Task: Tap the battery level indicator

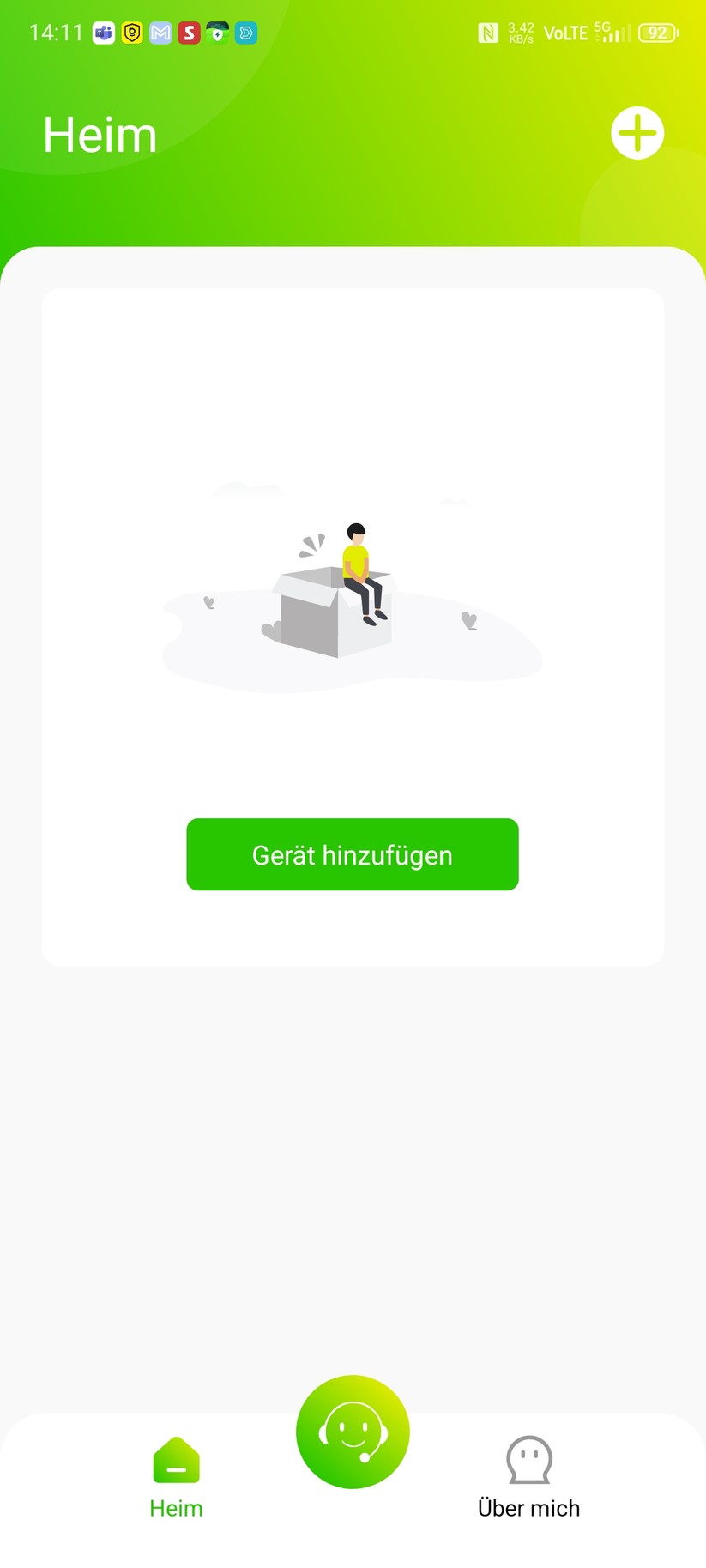Action: click(657, 32)
